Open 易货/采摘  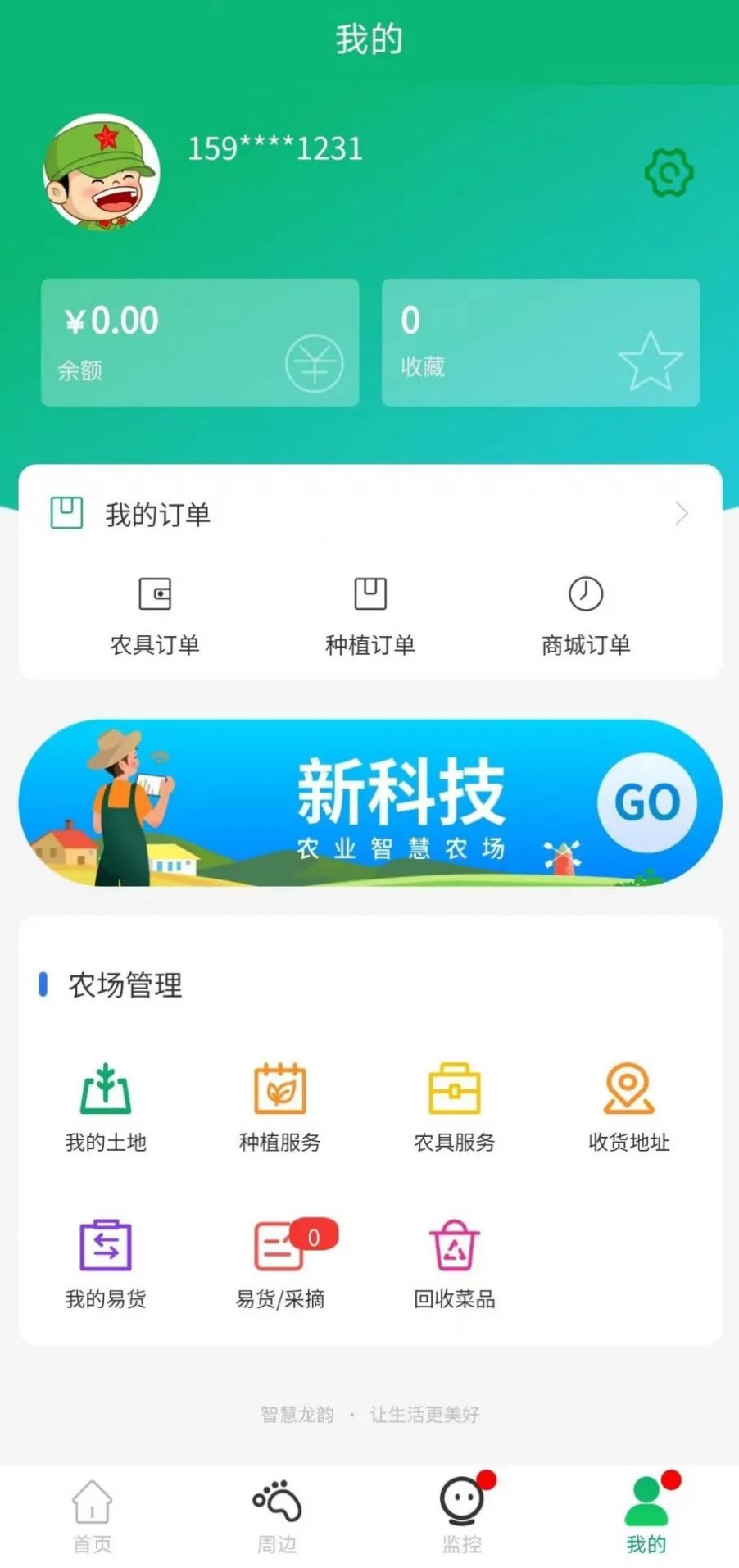tap(280, 1263)
